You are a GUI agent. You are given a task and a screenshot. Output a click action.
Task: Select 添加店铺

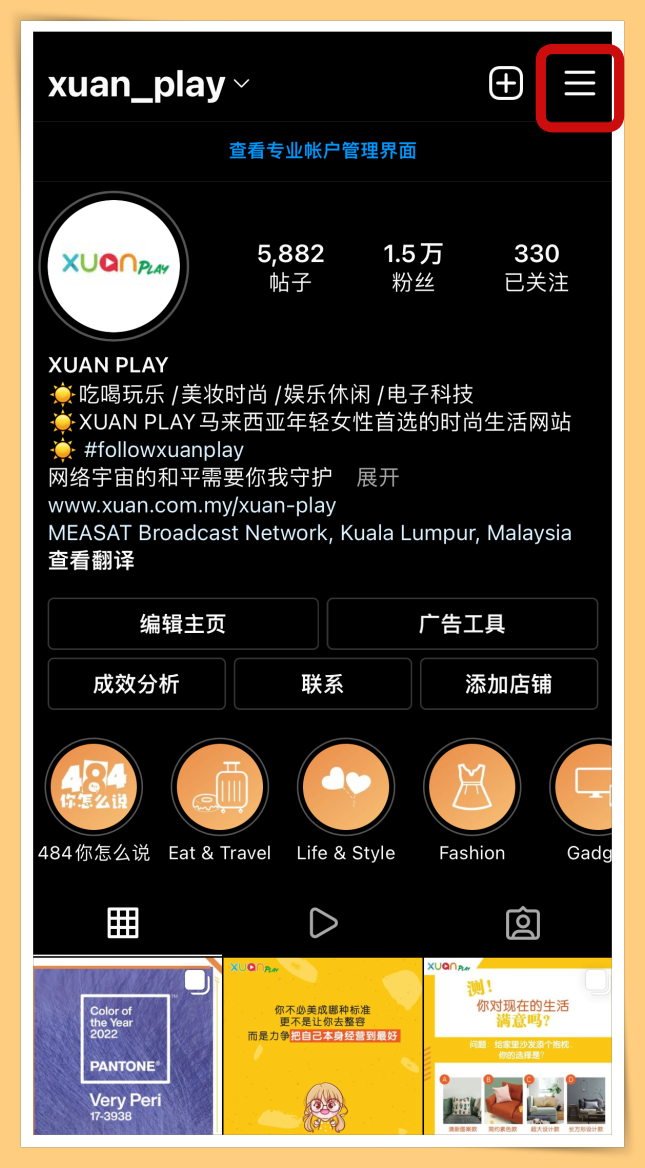509,684
